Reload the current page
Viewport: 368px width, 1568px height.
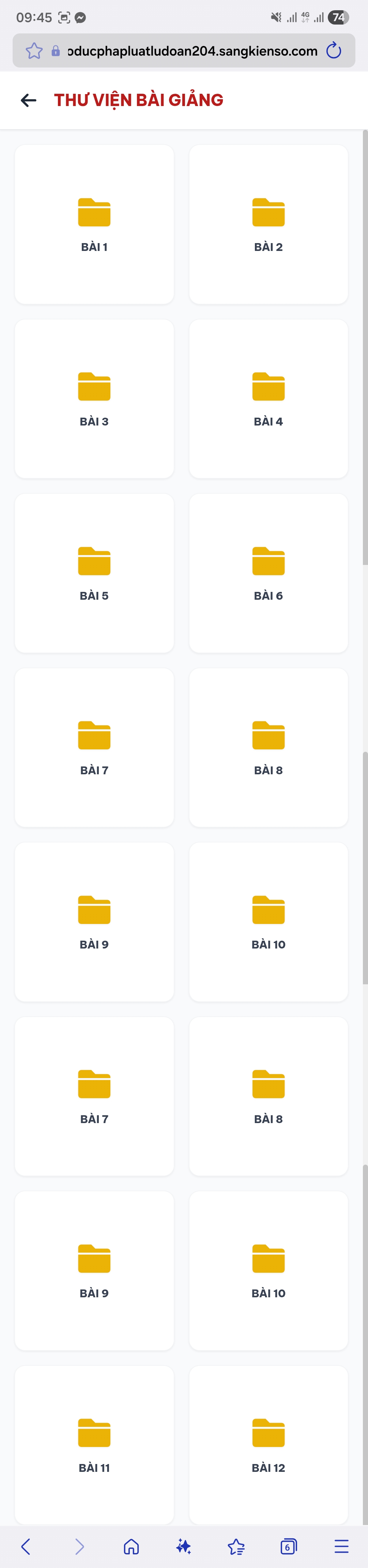[334, 50]
